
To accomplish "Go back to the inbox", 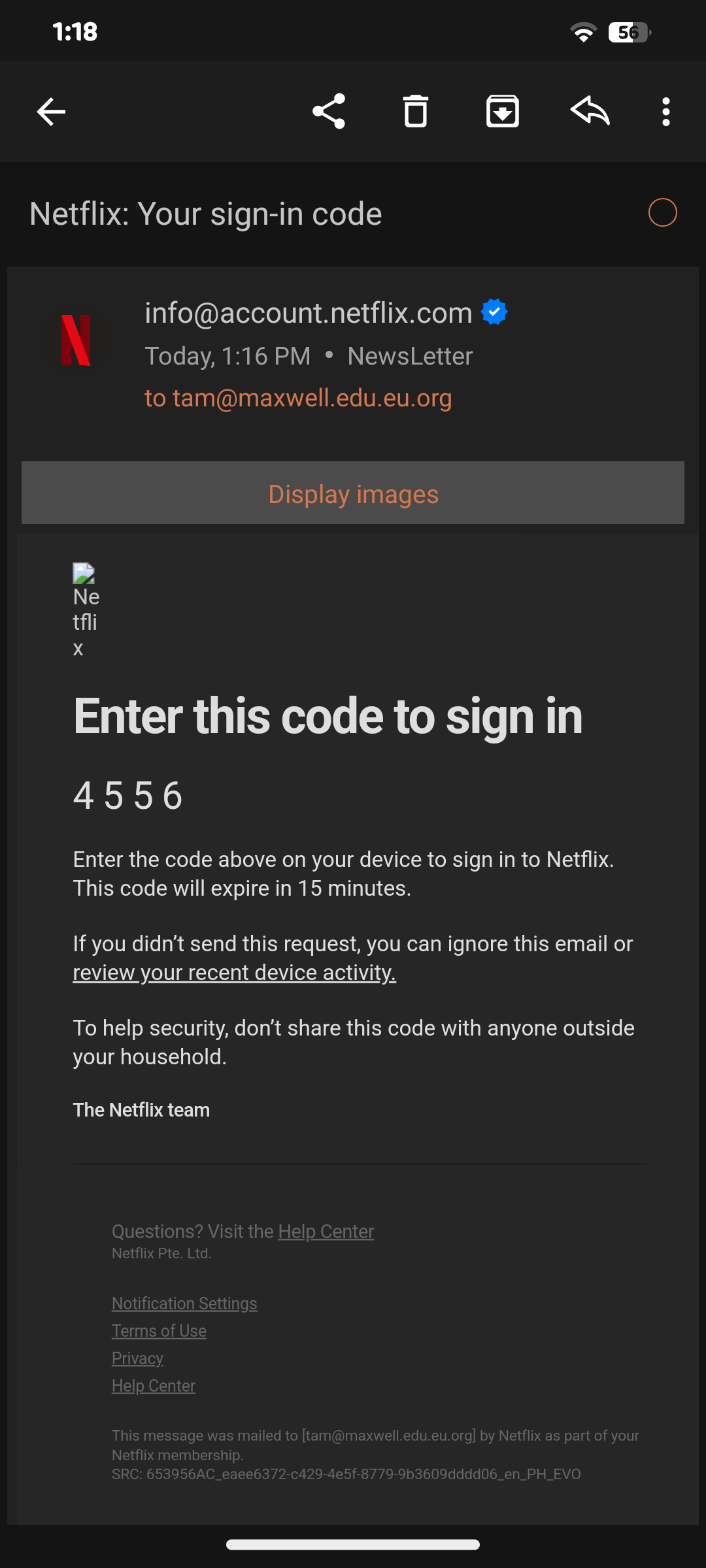I will click(51, 112).
